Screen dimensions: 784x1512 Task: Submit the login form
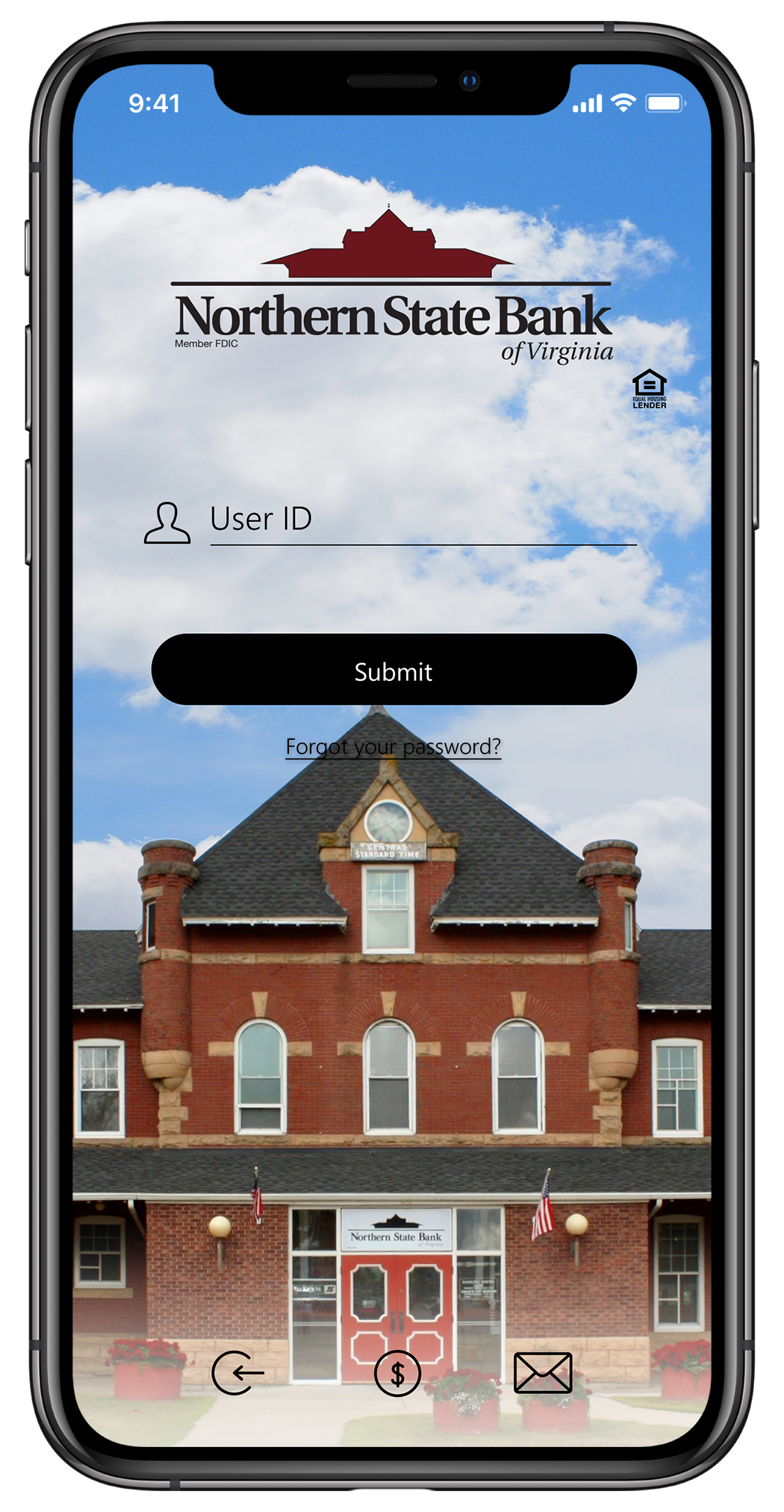point(393,670)
